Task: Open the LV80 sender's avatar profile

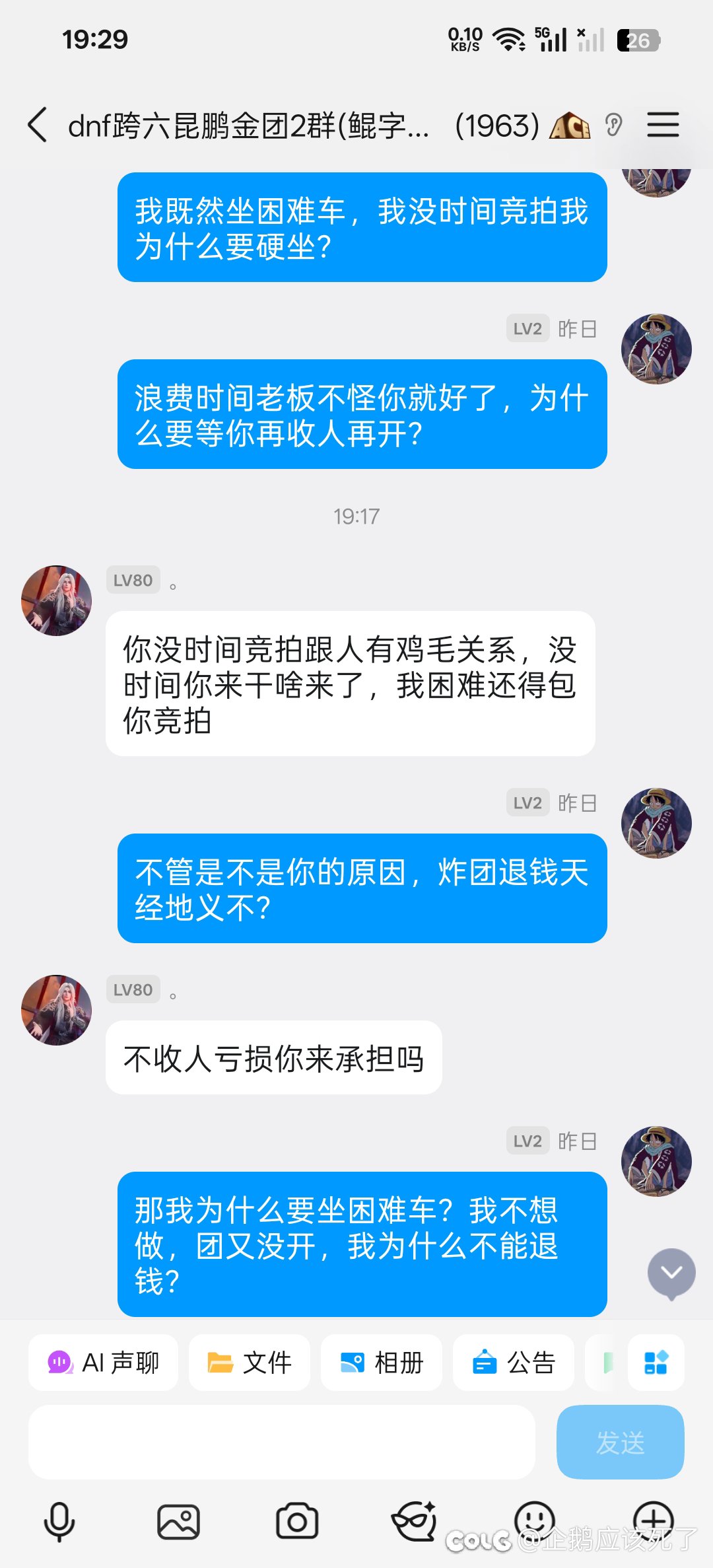Action: pos(57,600)
